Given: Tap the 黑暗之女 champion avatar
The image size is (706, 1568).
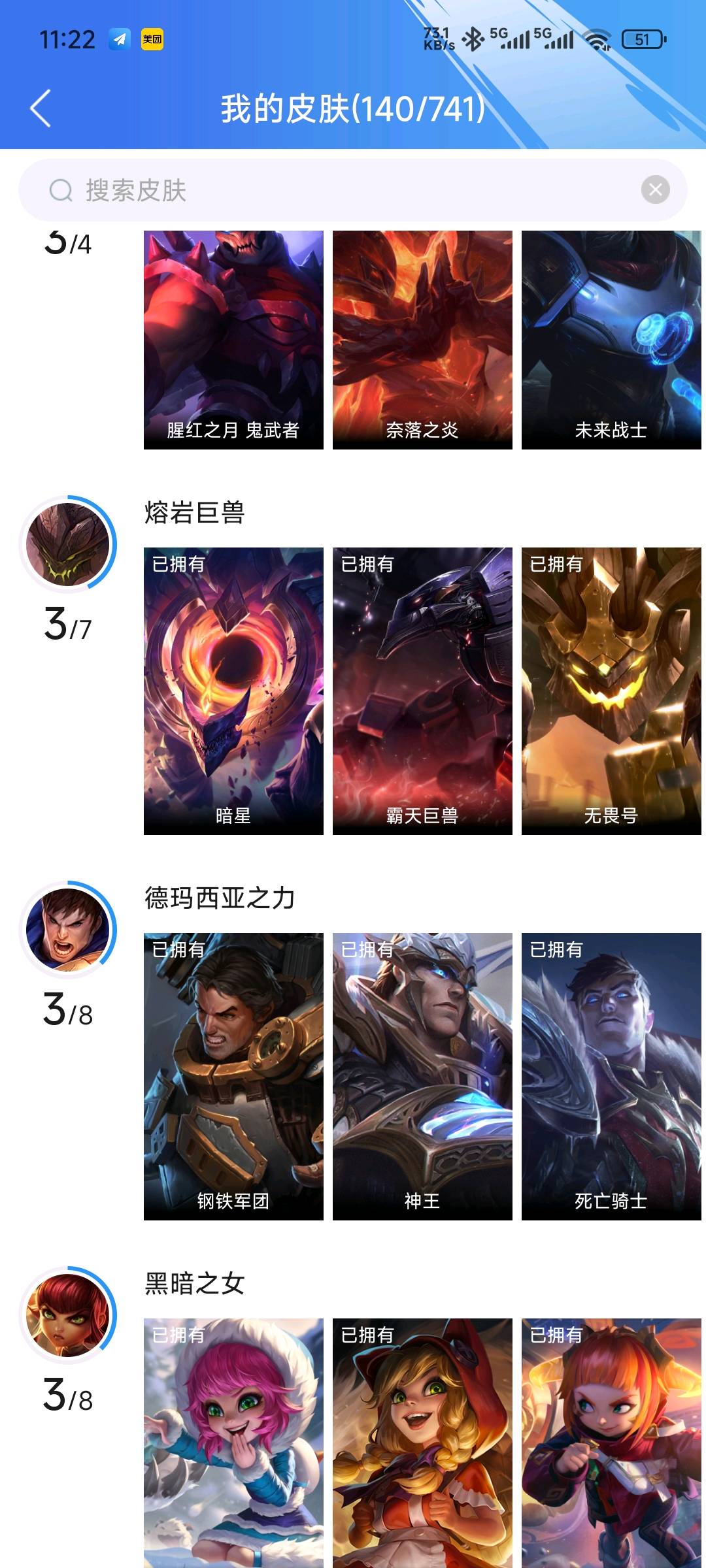Looking at the screenshot, I should click(x=68, y=1315).
